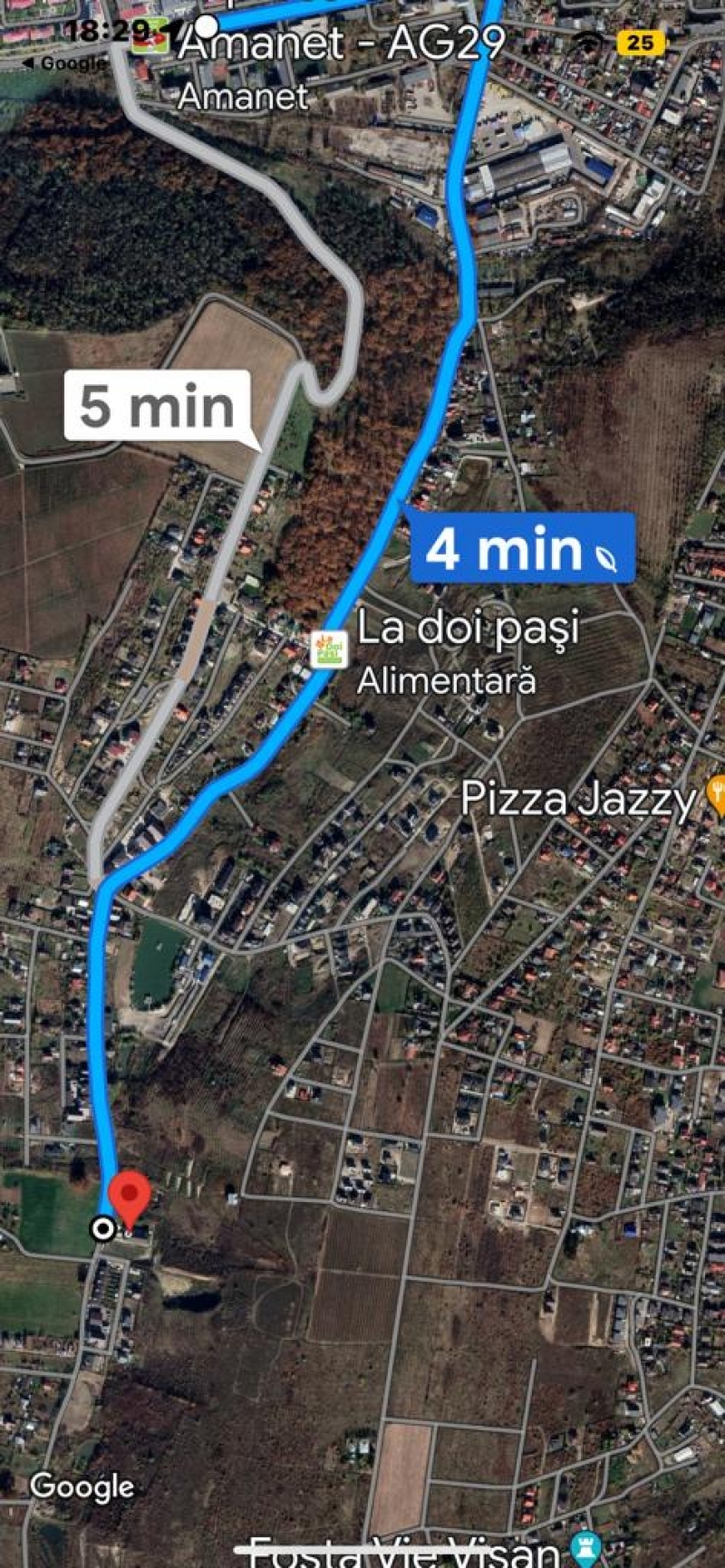Keep the 4 min route selected

click(x=507, y=547)
